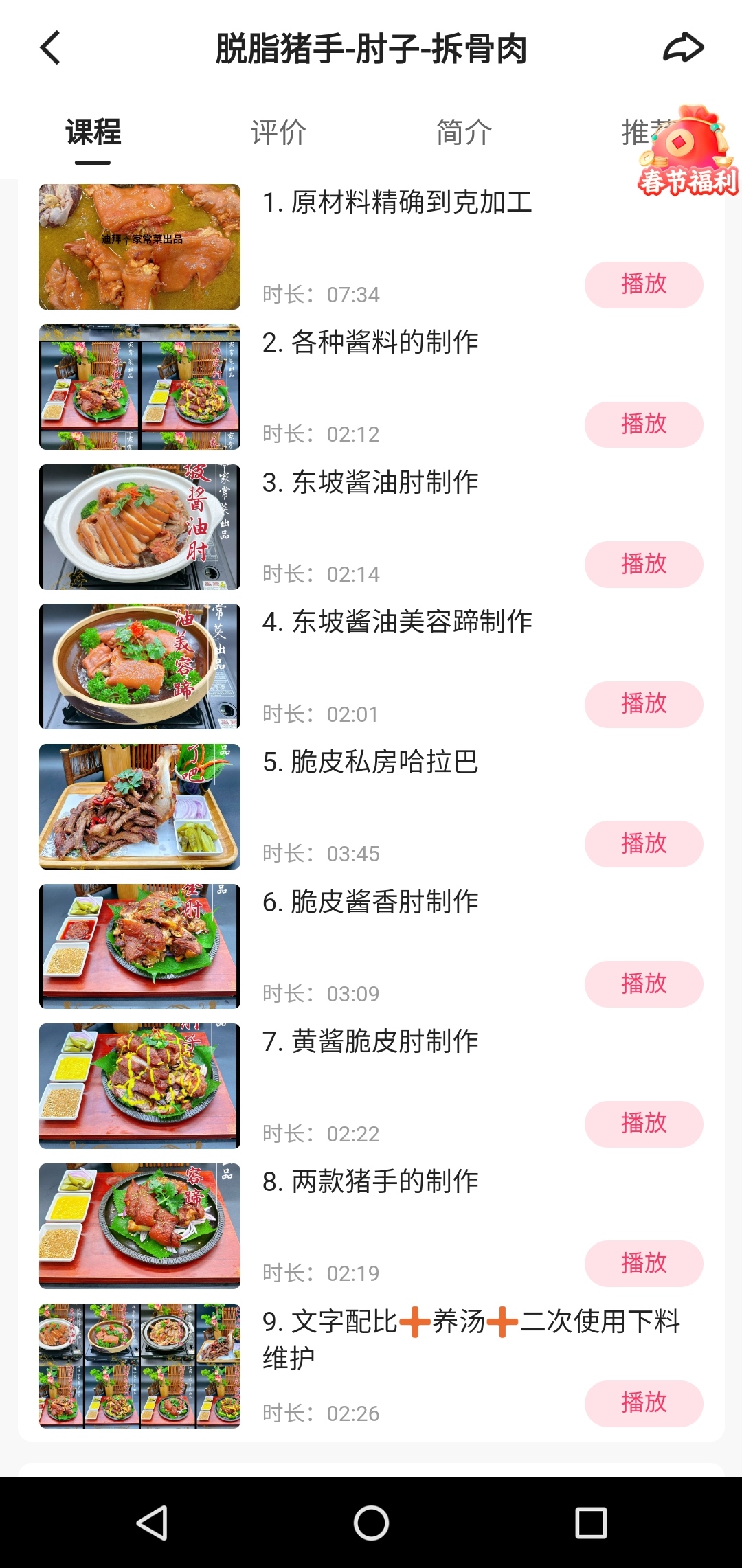The height and width of the screenshot is (1568, 742).
Task: Tap the 脆皮酱香肘 lesson thumbnail
Action: [139, 945]
